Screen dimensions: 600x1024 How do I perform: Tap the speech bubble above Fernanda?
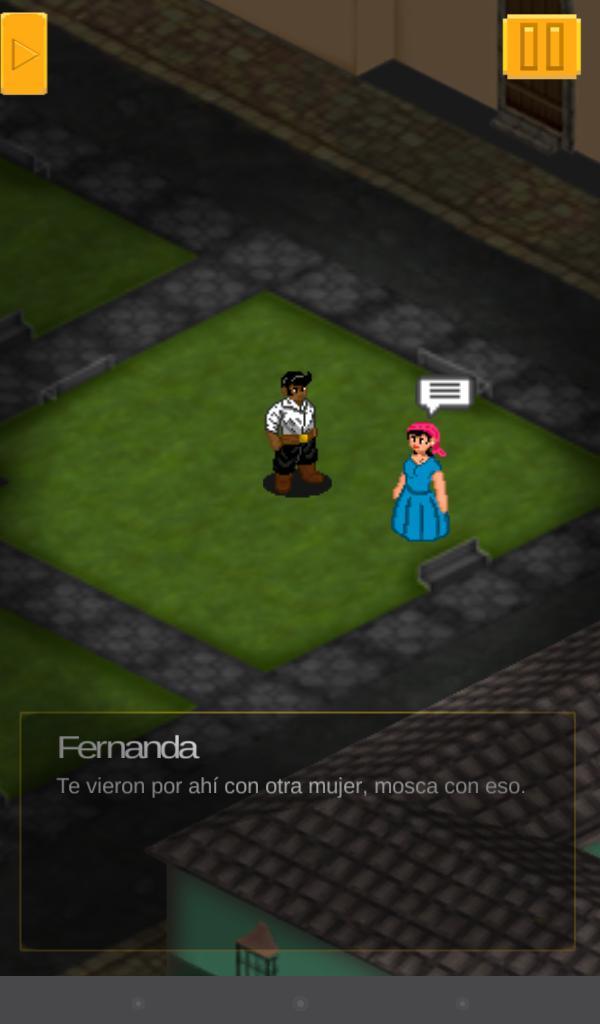coord(444,393)
